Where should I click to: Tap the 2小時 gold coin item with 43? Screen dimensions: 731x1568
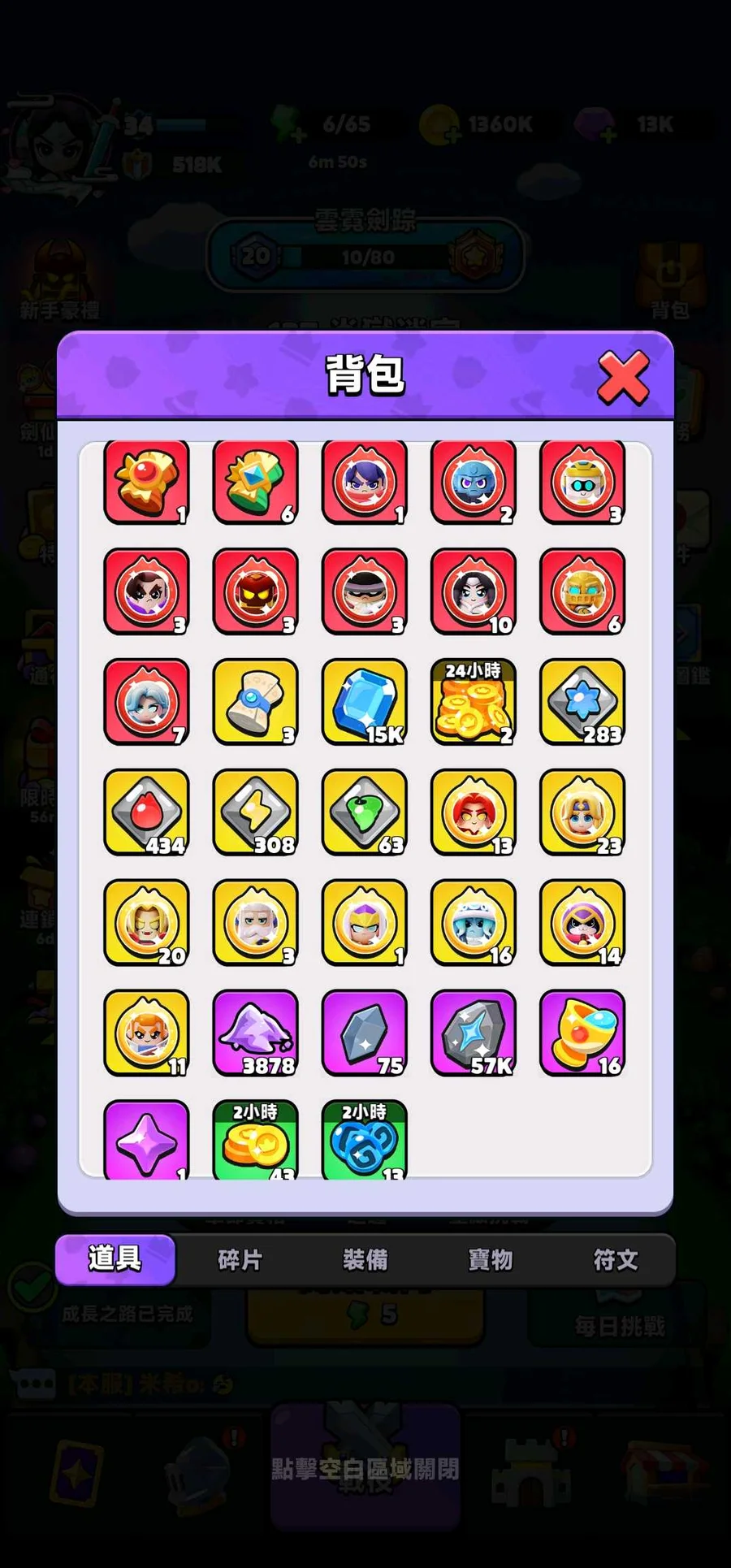[256, 1139]
